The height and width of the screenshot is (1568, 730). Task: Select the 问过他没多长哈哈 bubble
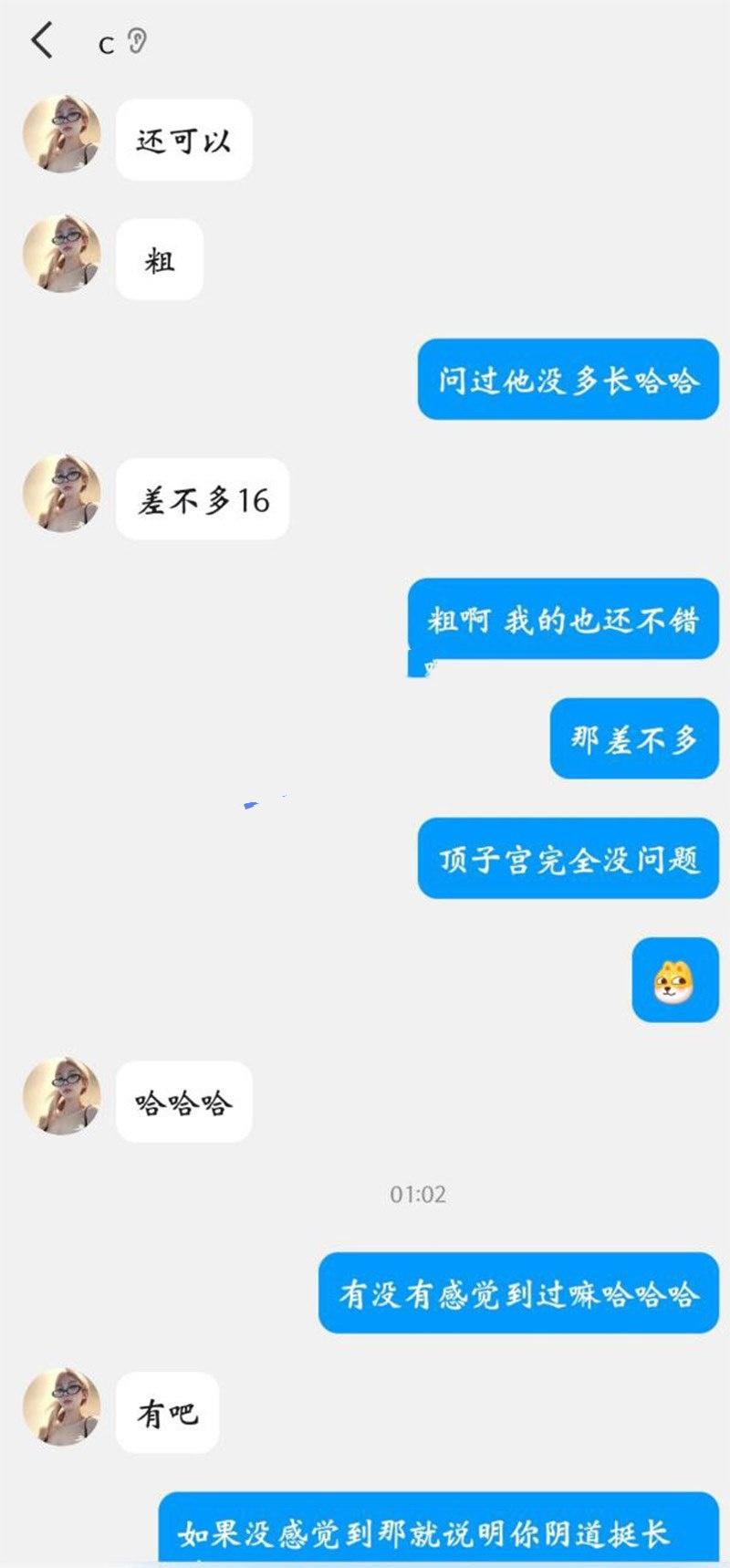click(566, 382)
